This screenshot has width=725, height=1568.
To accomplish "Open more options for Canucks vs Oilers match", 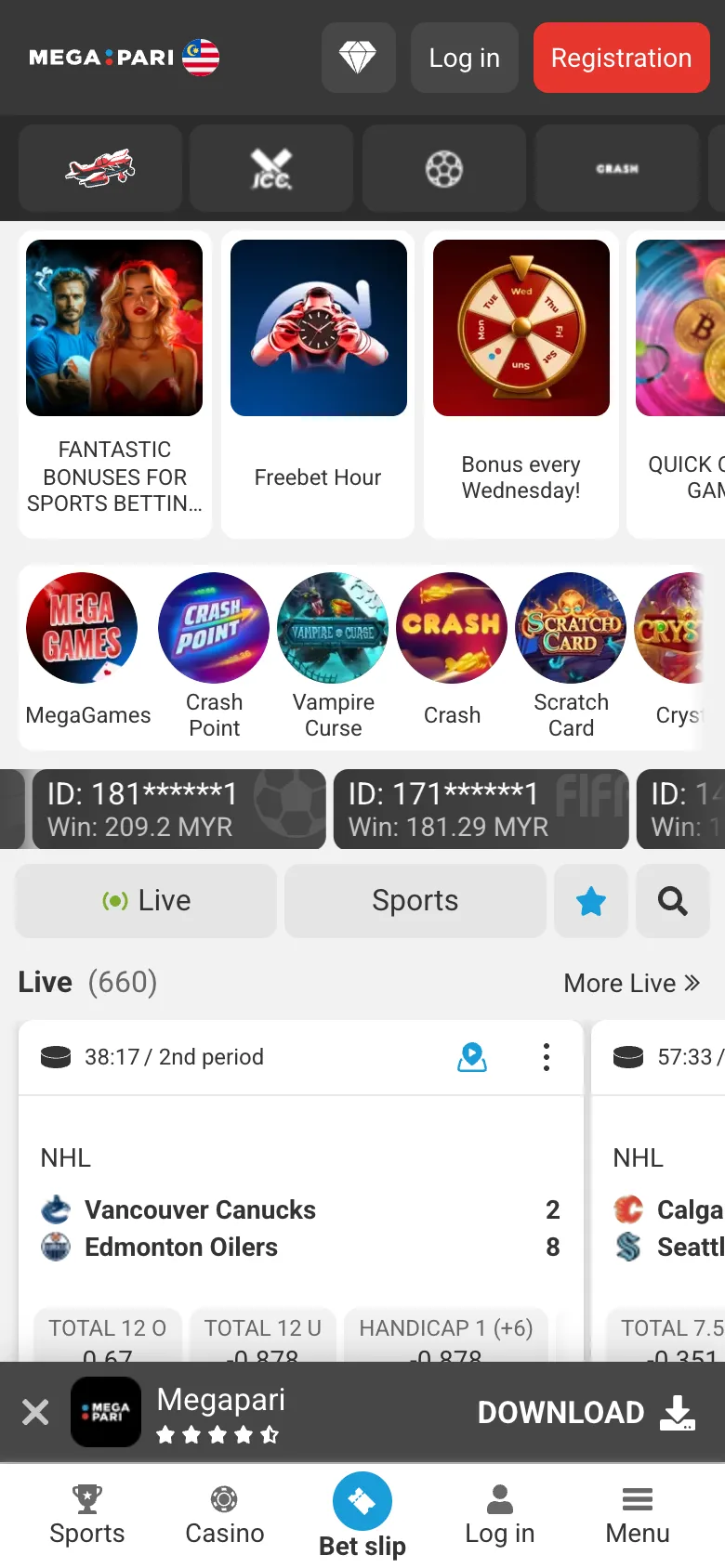I will (x=547, y=1057).
